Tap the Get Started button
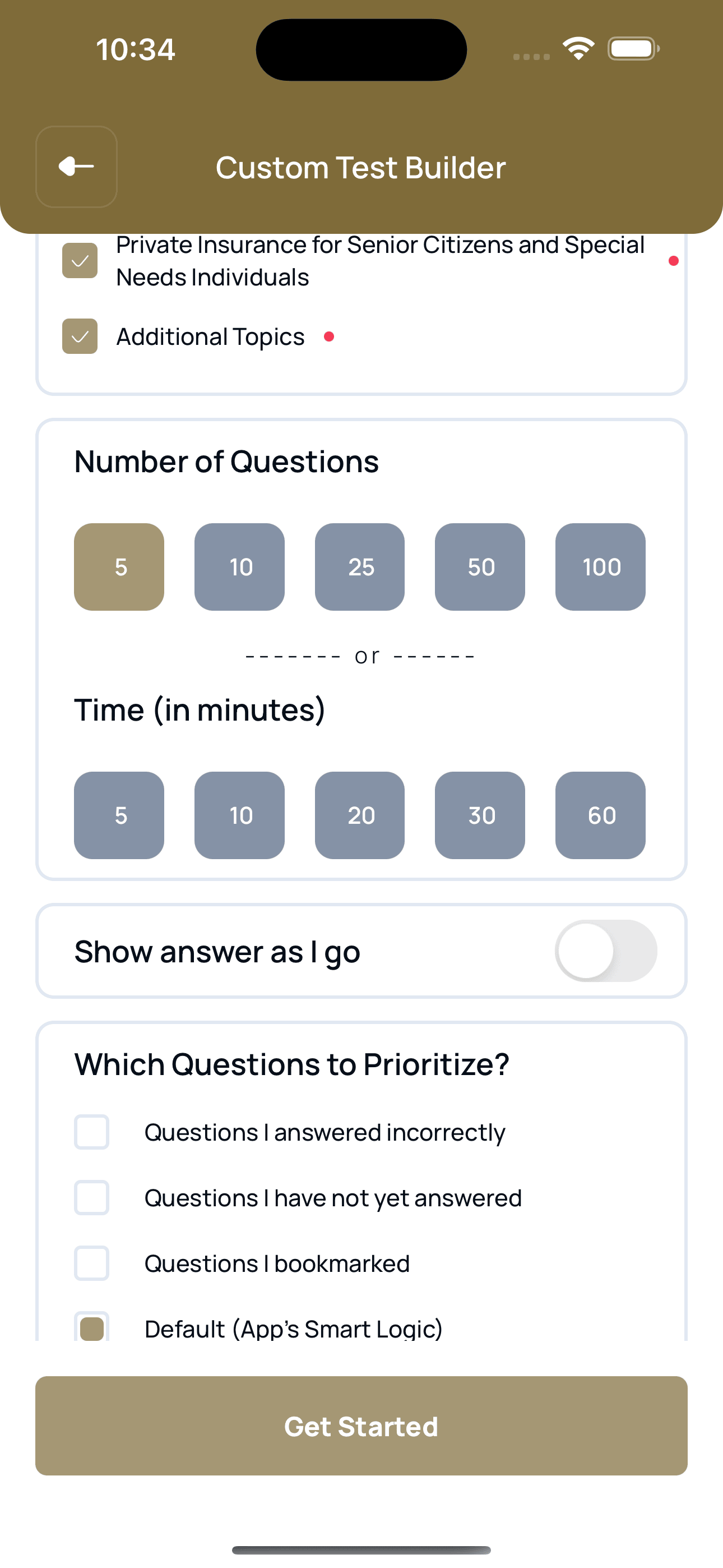 point(361,1427)
